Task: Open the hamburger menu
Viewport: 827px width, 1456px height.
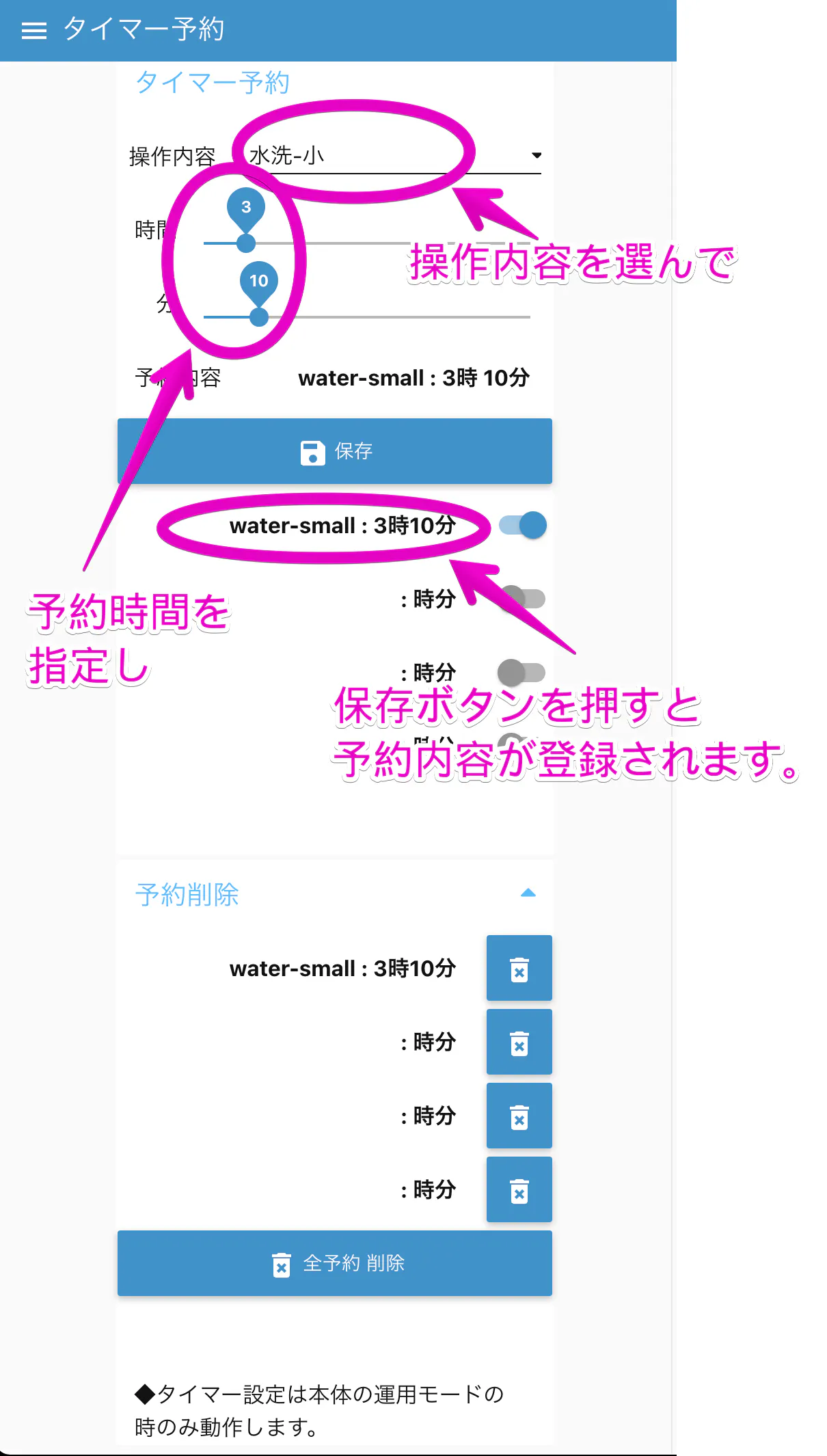Action: (34, 31)
